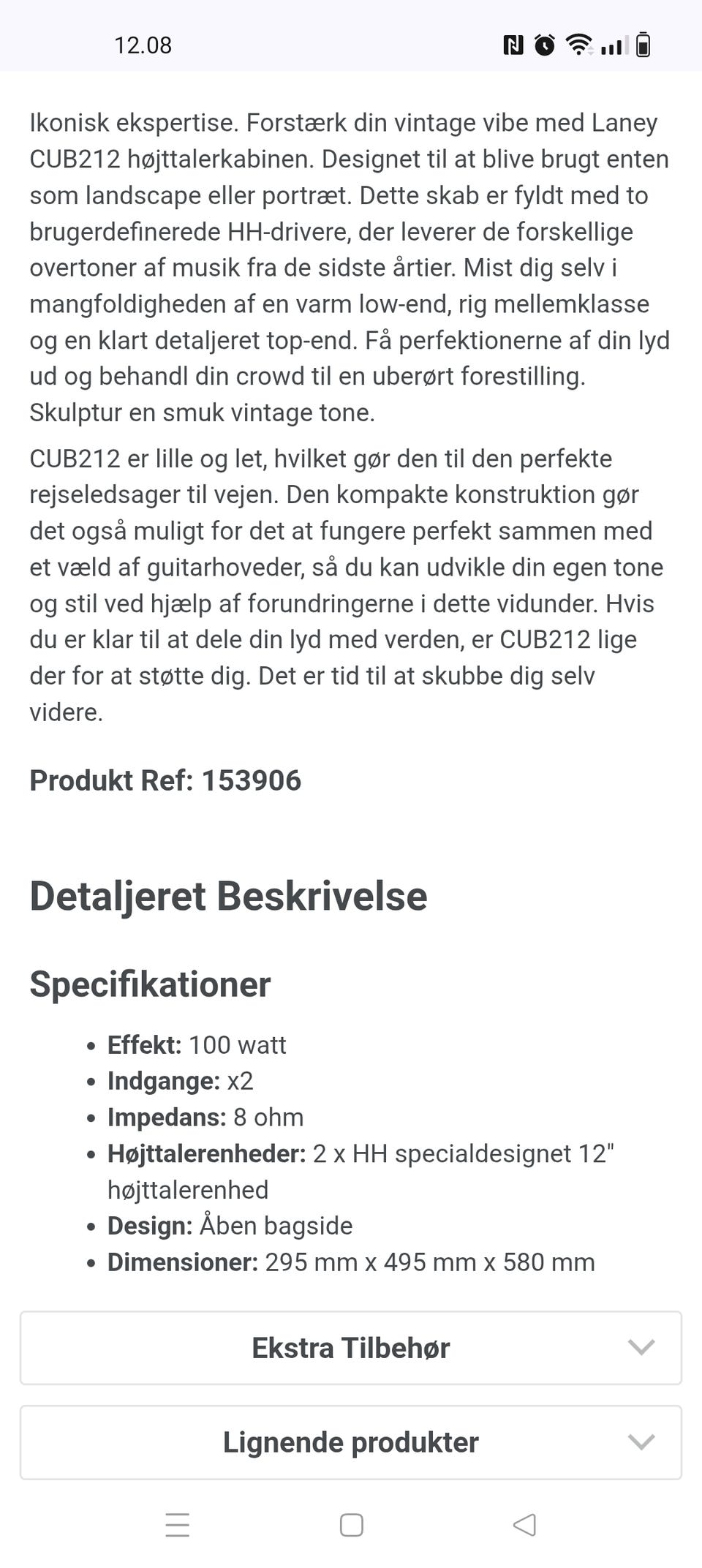The width and height of the screenshot is (702, 1568).
Task: Select the Impedans 8 ohm line
Action: tap(205, 1117)
